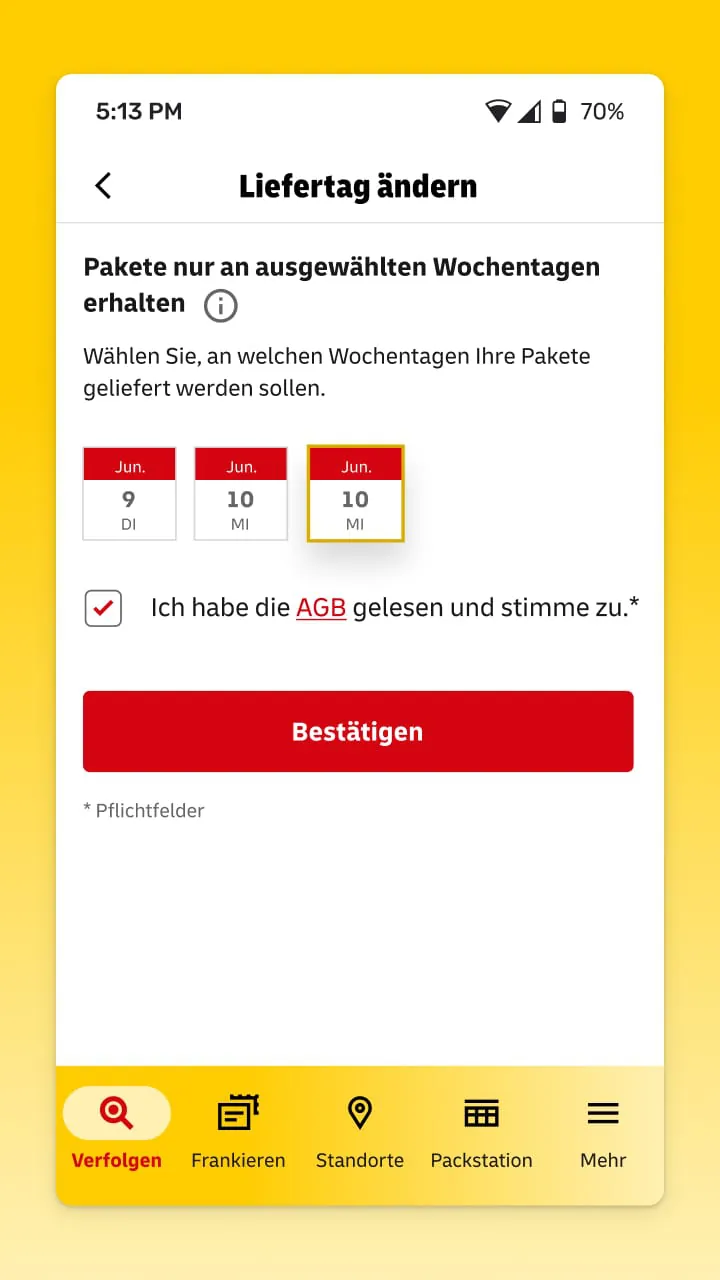The width and height of the screenshot is (720, 1280).
Task: Tap the Packstation locker icon
Action: pos(481,1112)
